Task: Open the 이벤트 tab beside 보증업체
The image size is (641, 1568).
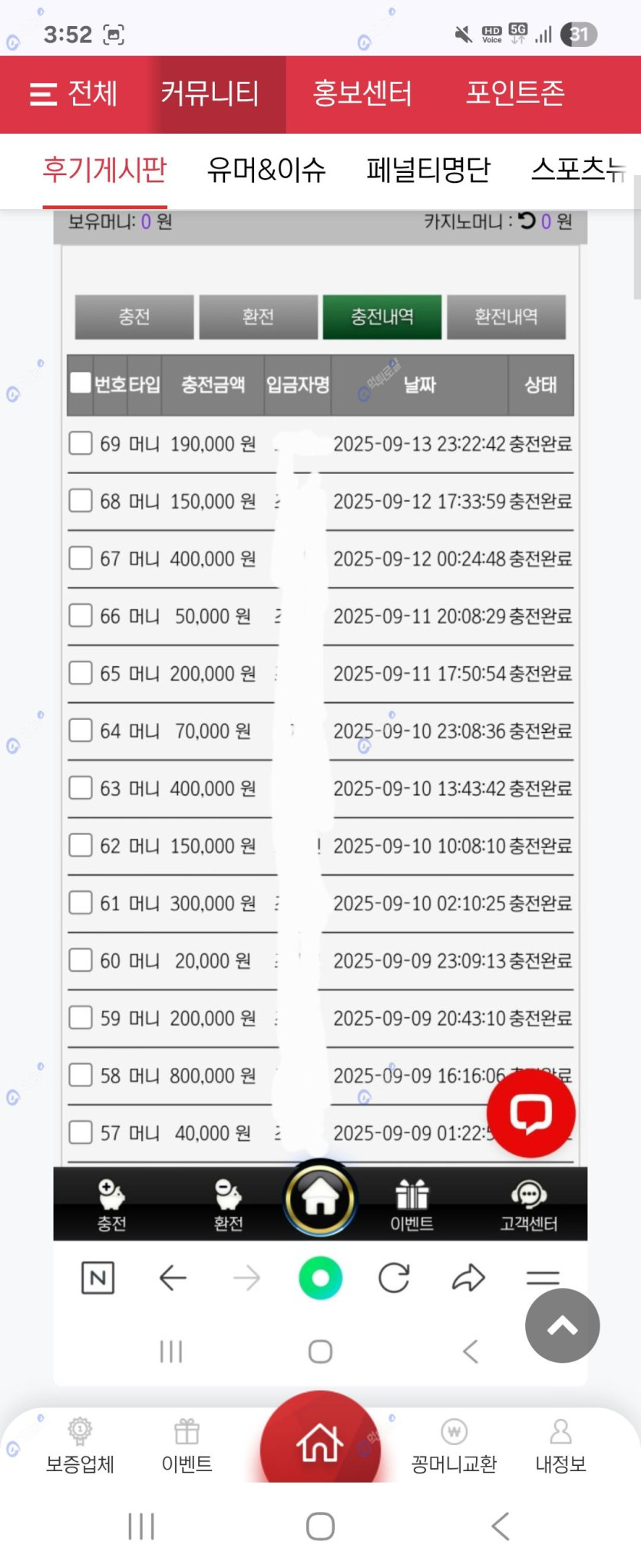Action: coord(187,1447)
